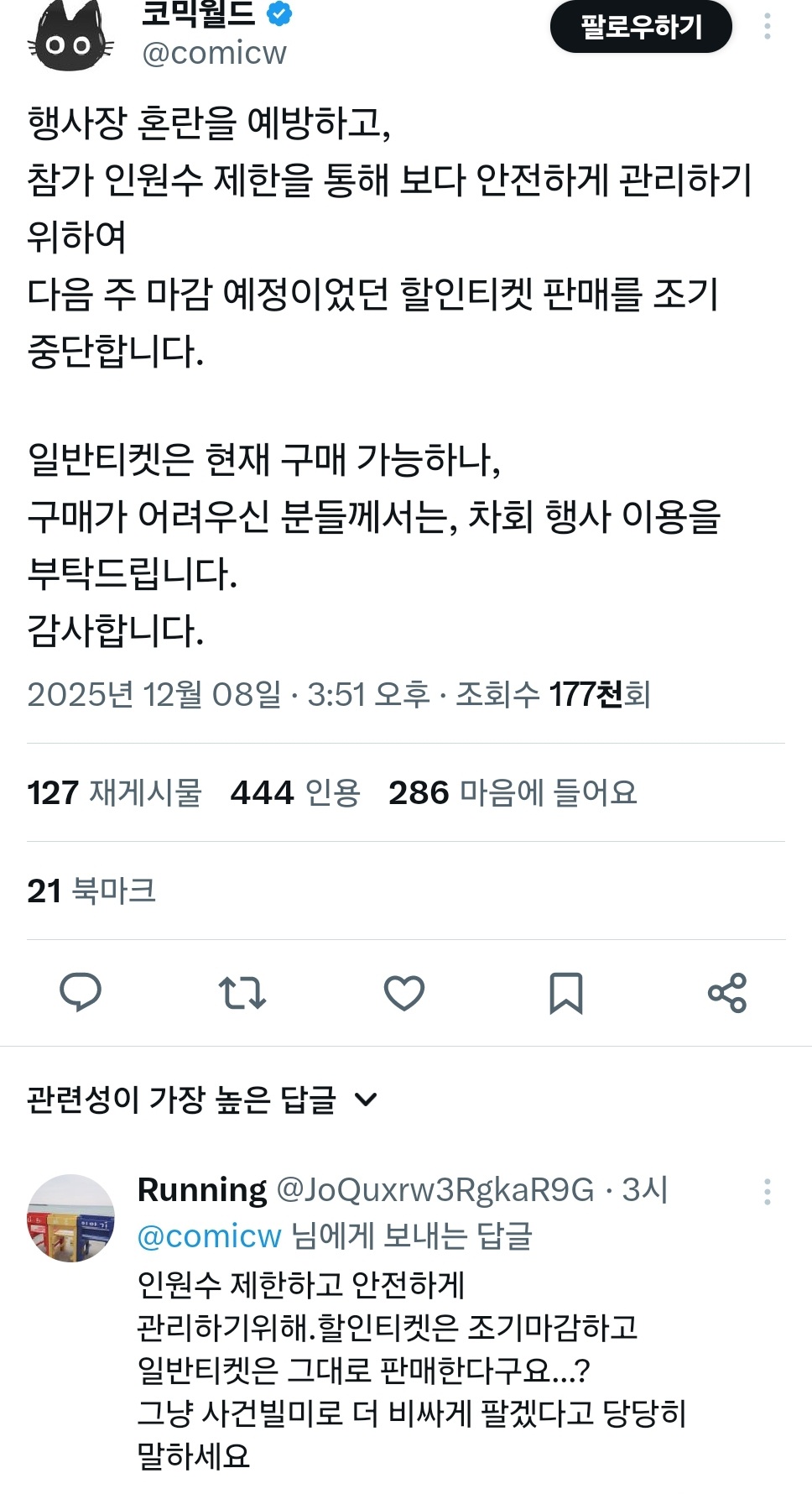Image resolution: width=812 pixels, height=1494 pixels.
Task: Open 코믹월드's profile avatar
Action: (x=70, y=35)
